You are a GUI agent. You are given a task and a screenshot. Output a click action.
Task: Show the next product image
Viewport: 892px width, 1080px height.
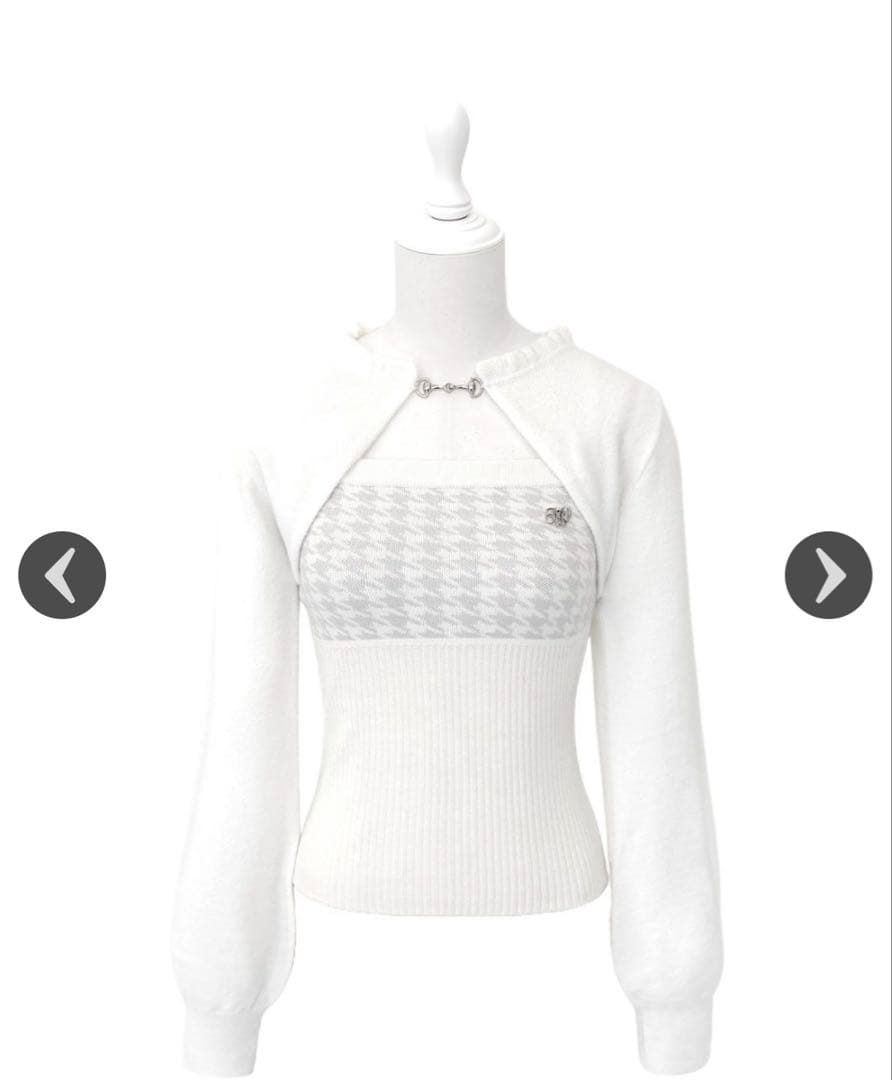point(828,575)
